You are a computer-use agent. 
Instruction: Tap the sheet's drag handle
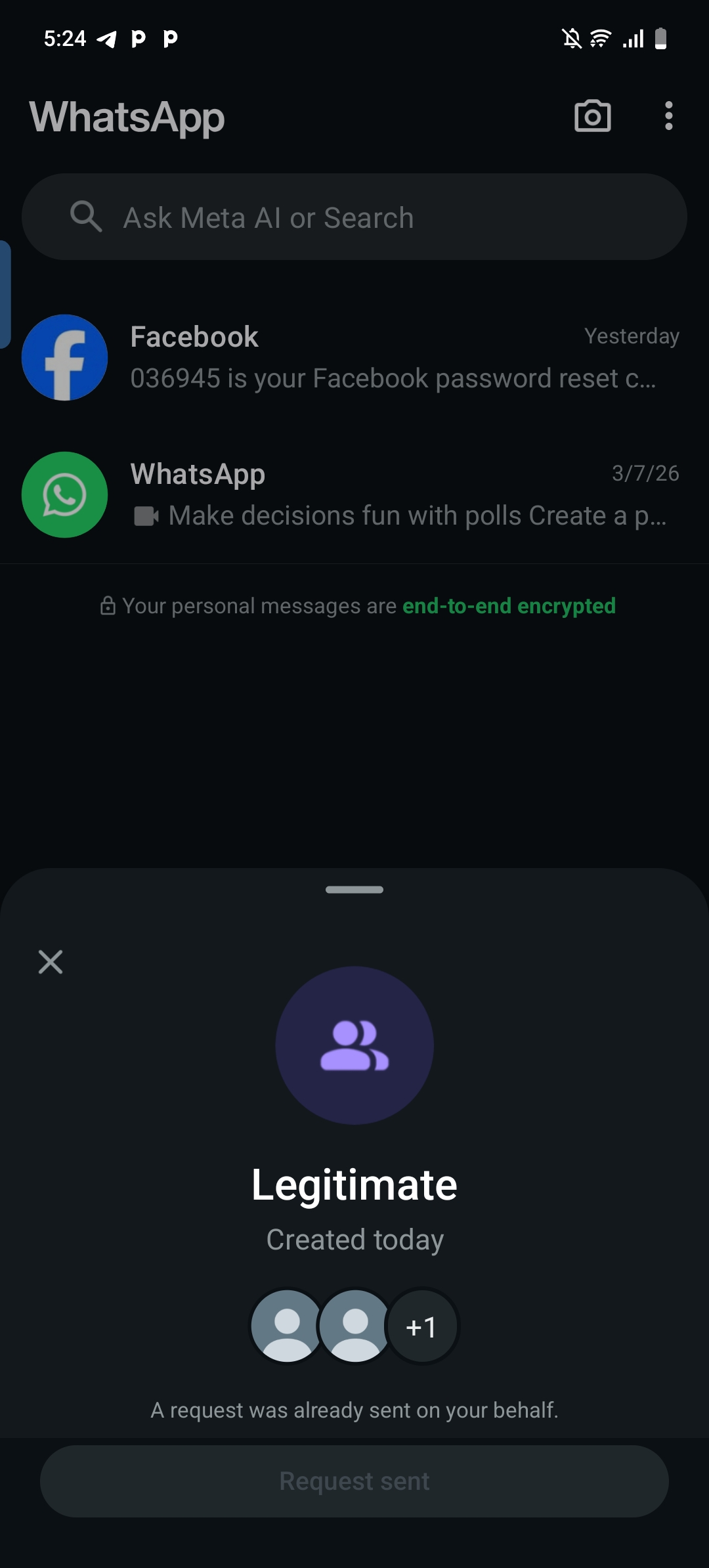pyautogui.click(x=354, y=890)
